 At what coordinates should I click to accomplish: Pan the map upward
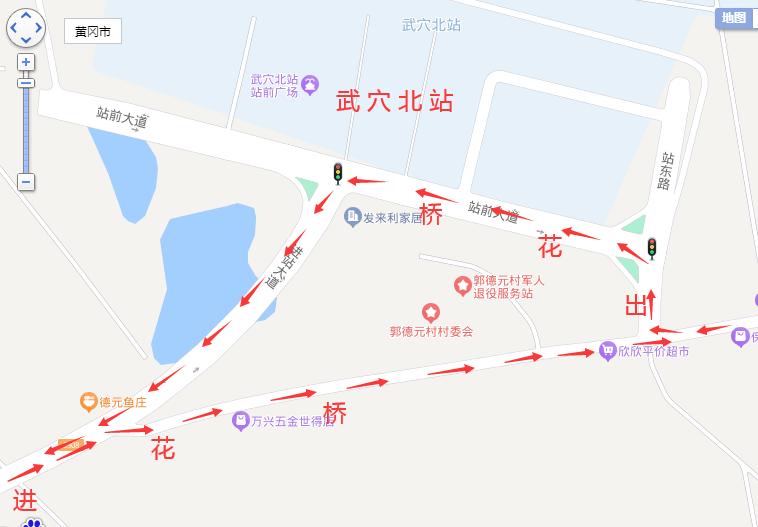click(x=25, y=17)
